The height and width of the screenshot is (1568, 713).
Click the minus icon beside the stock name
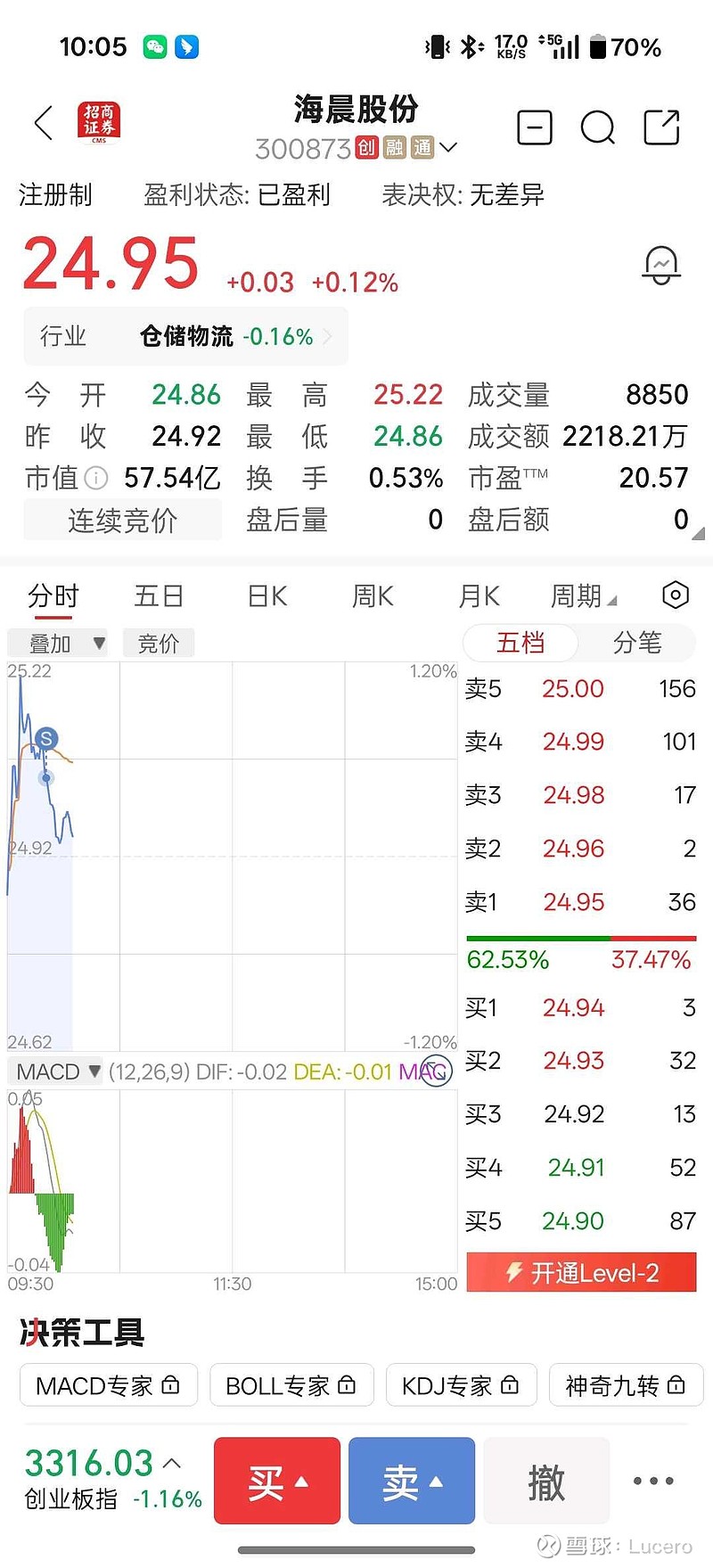pyautogui.click(x=534, y=127)
